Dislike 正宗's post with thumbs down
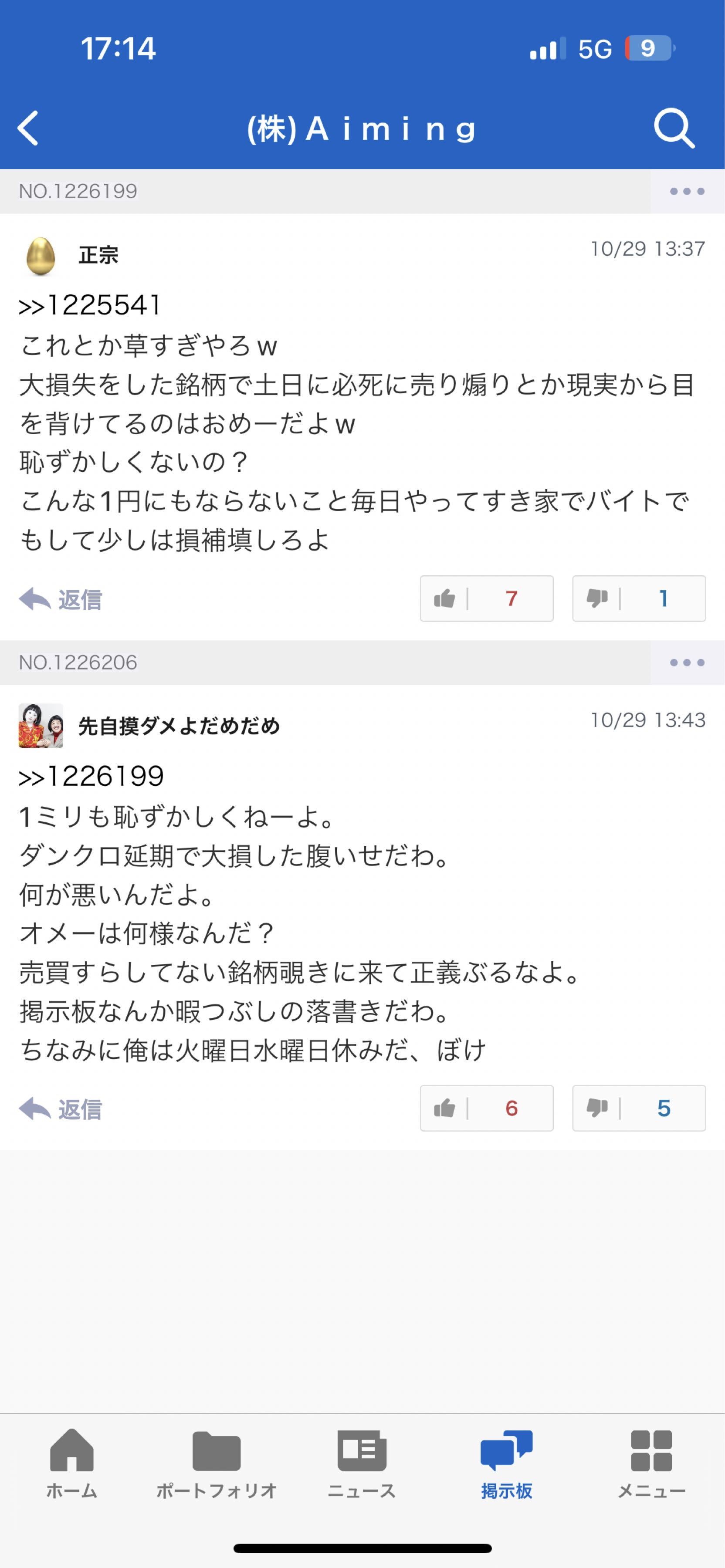 [638, 599]
